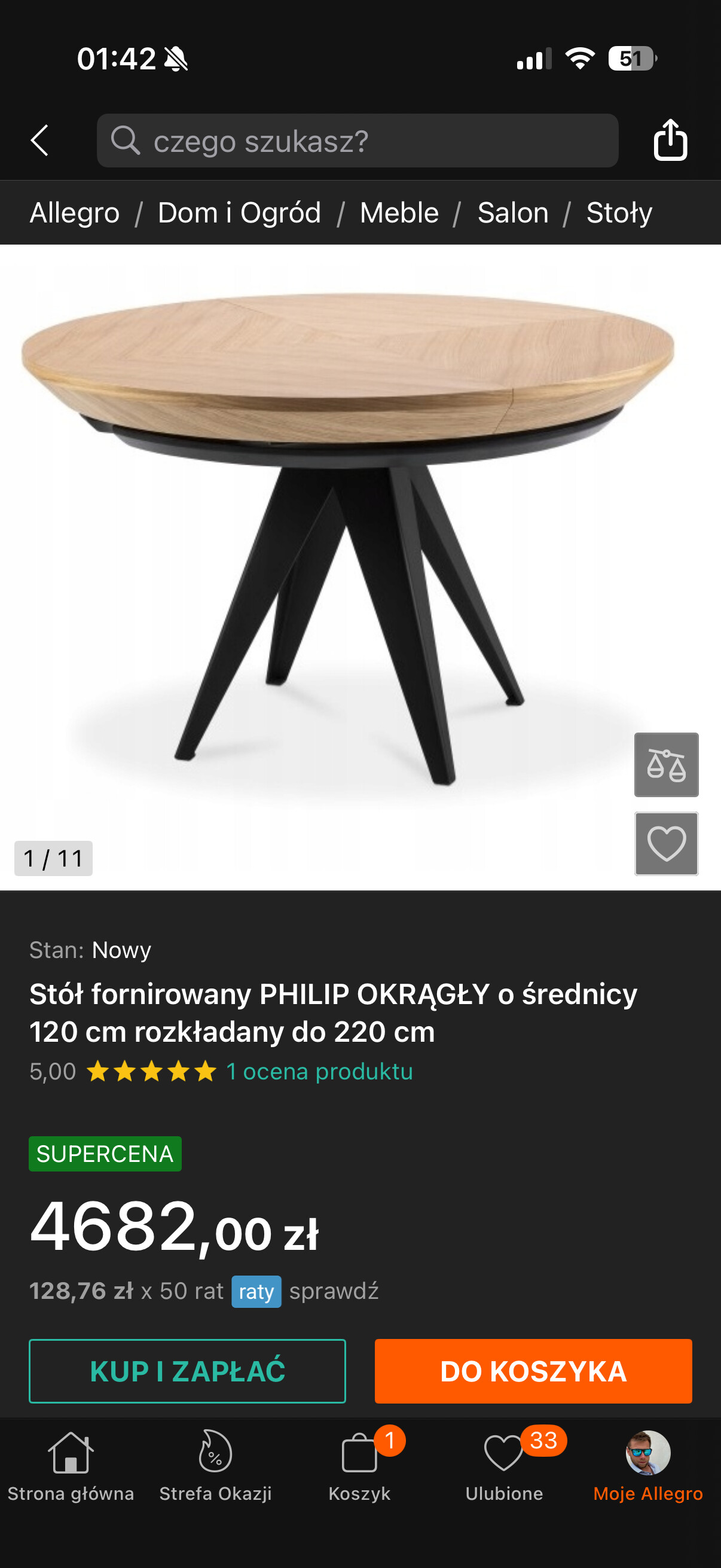Add the table to comparison with scales icon
This screenshot has height=1568, width=721.
tap(666, 764)
